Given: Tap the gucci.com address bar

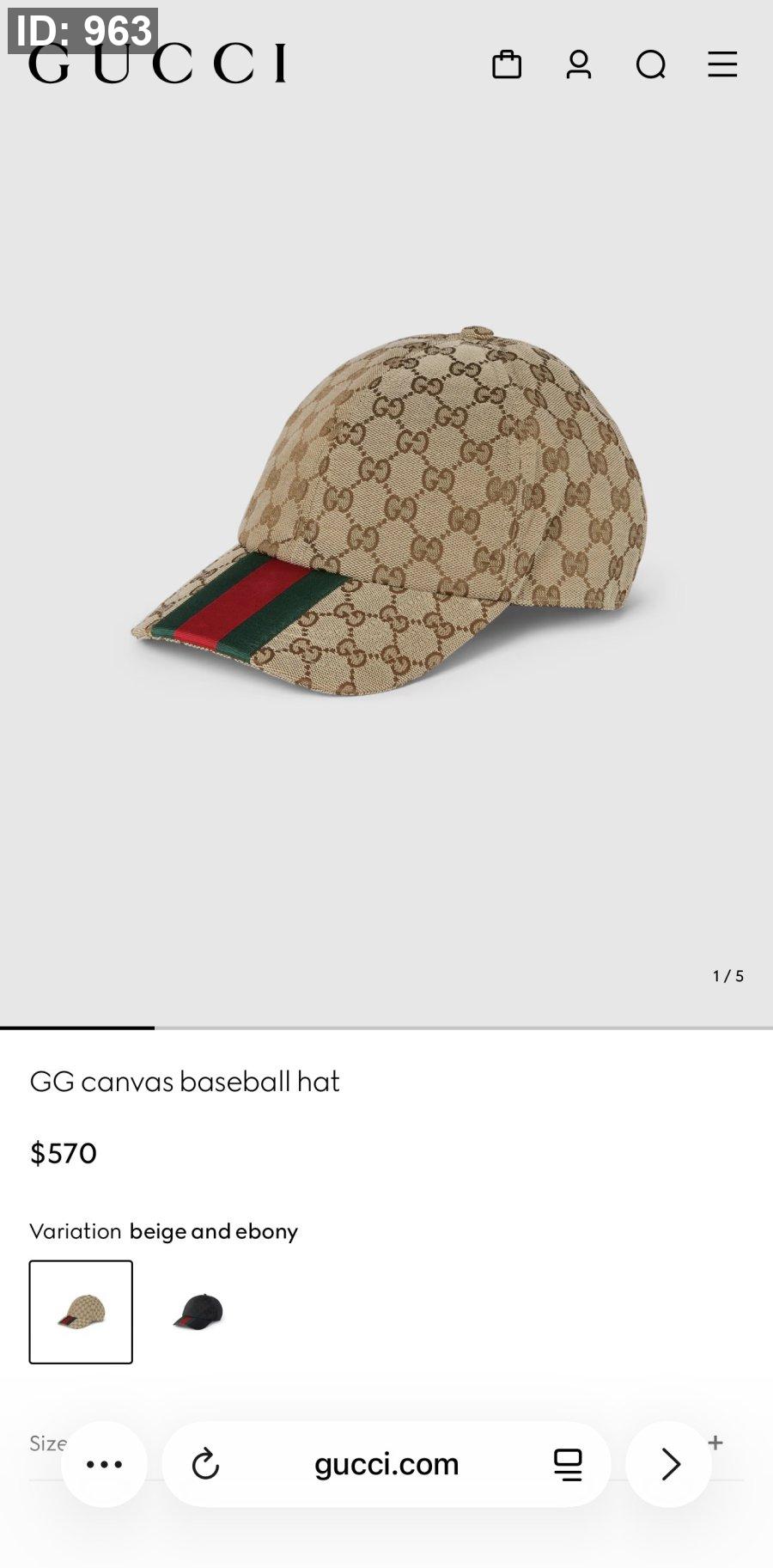Looking at the screenshot, I should tap(386, 1464).
